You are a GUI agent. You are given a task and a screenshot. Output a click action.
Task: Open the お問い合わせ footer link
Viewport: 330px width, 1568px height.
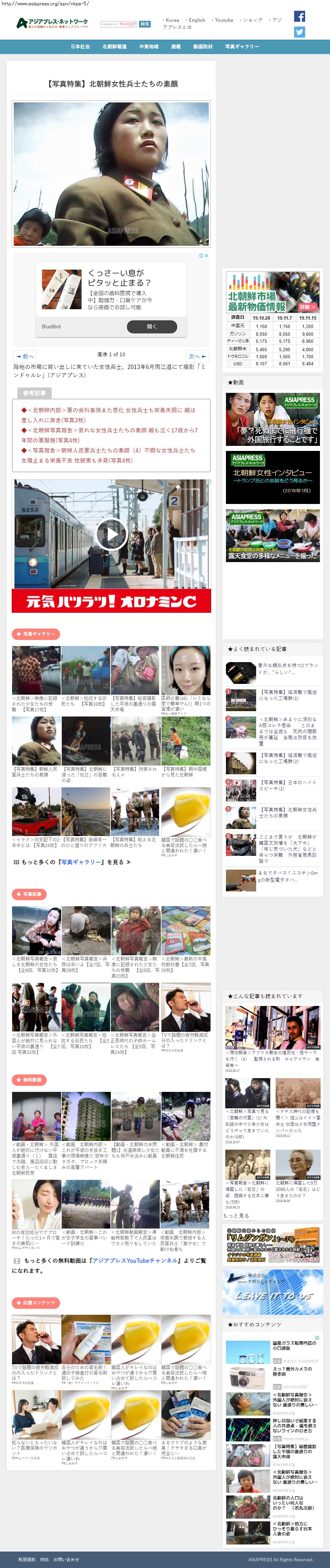(x=66, y=1560)
